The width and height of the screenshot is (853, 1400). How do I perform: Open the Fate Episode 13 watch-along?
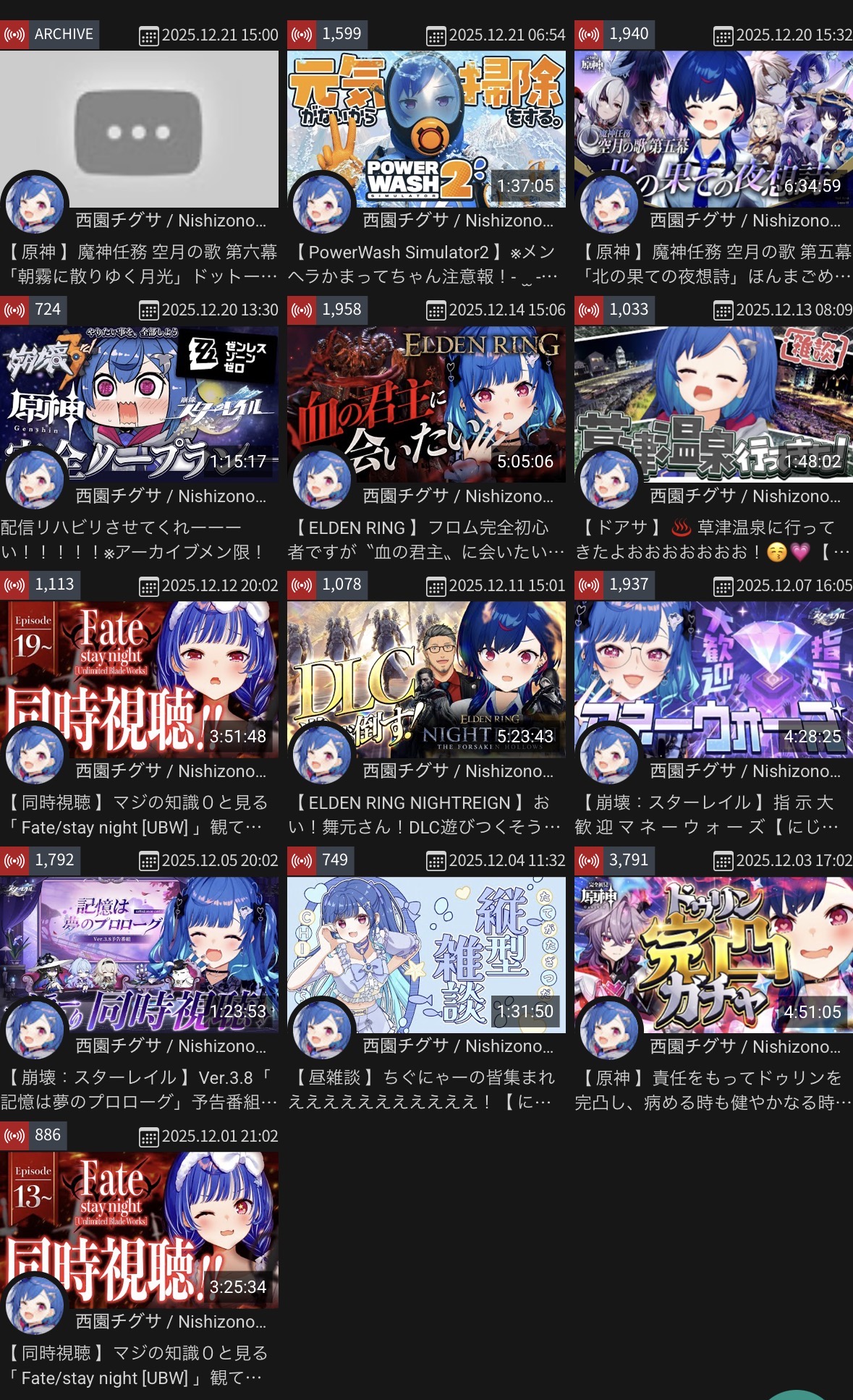[139, 1230]
